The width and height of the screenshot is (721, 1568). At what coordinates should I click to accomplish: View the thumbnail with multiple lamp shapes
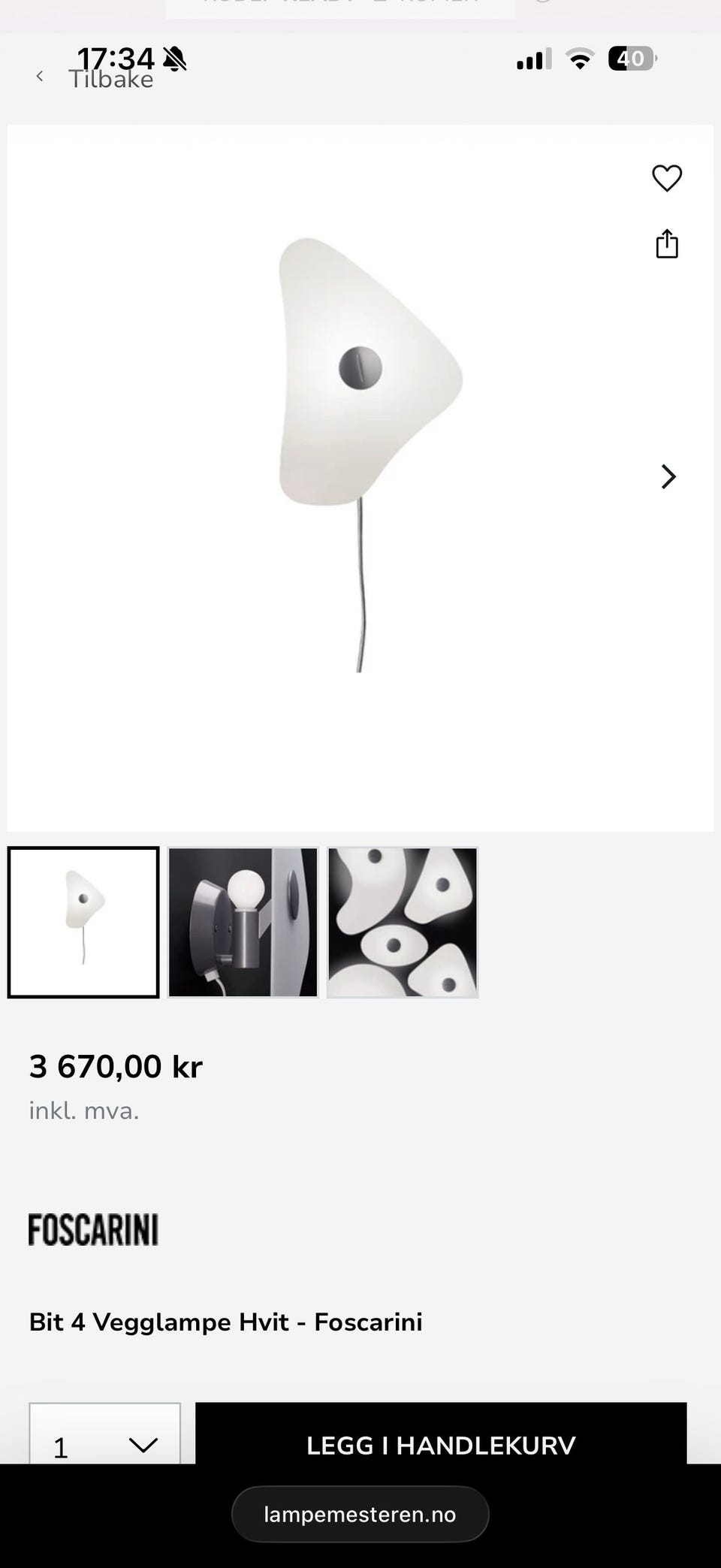(403, 922)
